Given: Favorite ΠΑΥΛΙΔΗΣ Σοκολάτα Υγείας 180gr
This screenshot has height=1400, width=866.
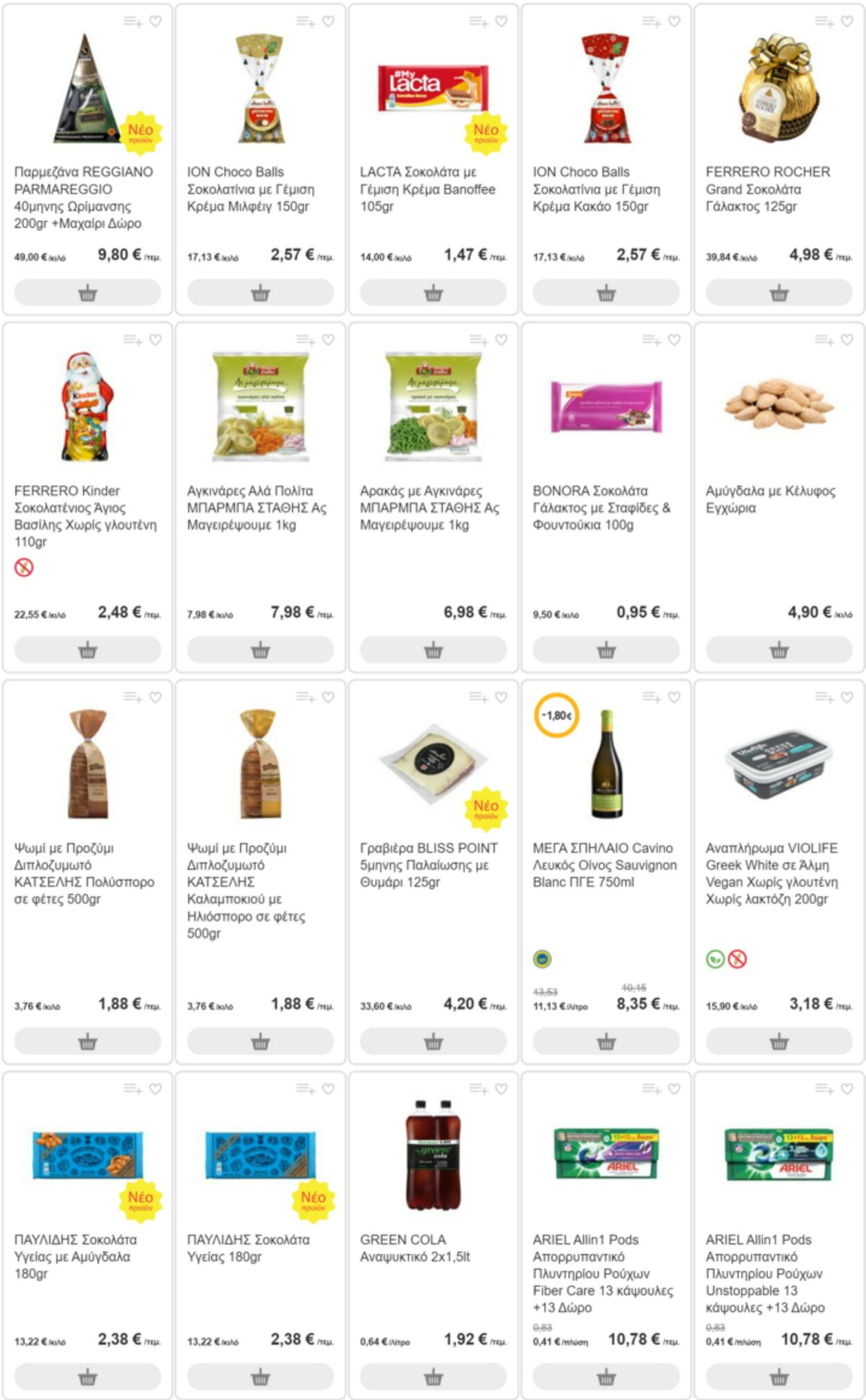Looking at the screenshot, I should point(328,1089).
